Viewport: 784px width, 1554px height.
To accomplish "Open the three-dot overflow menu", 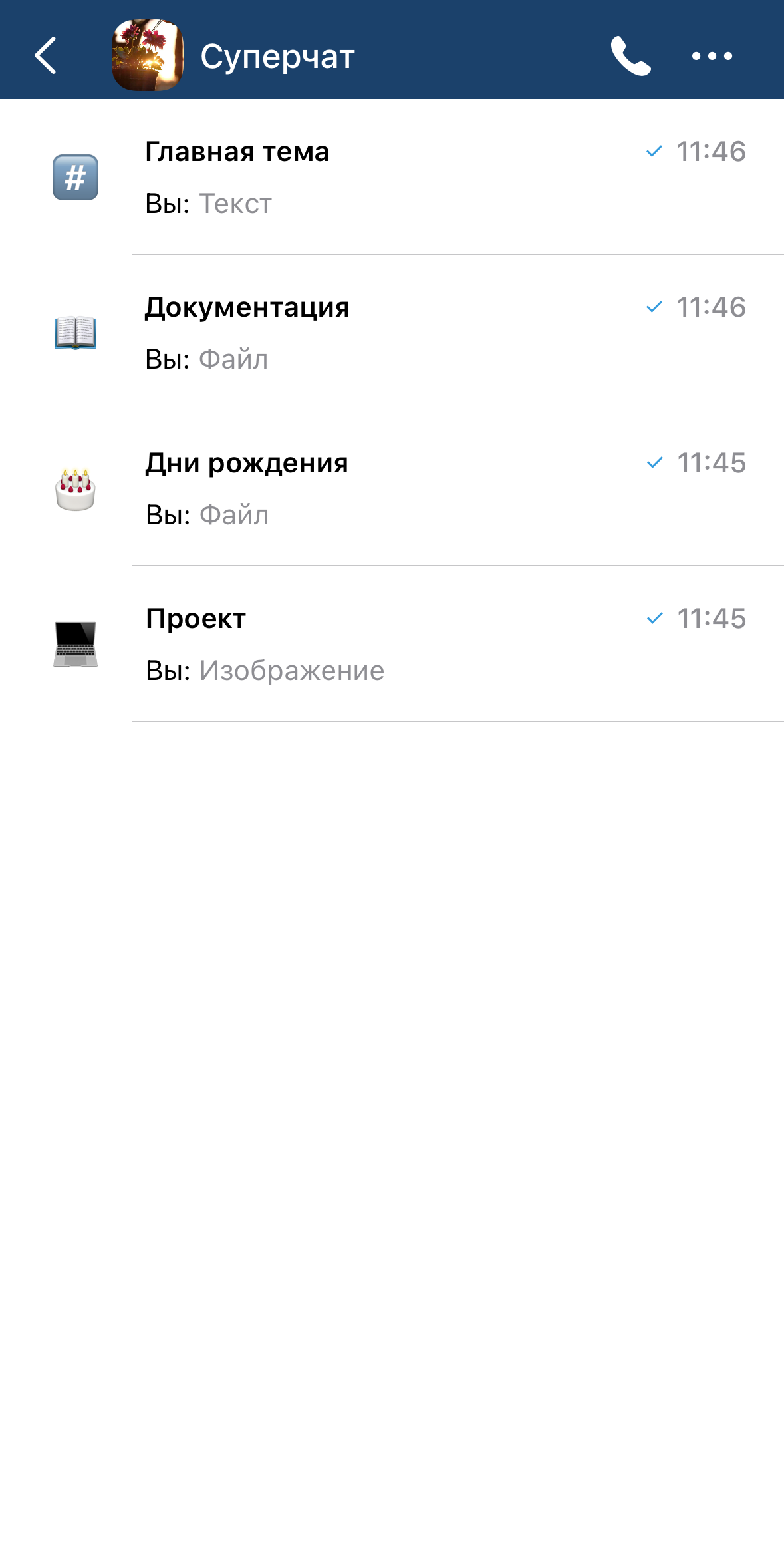I will click(x=712, y=56).
